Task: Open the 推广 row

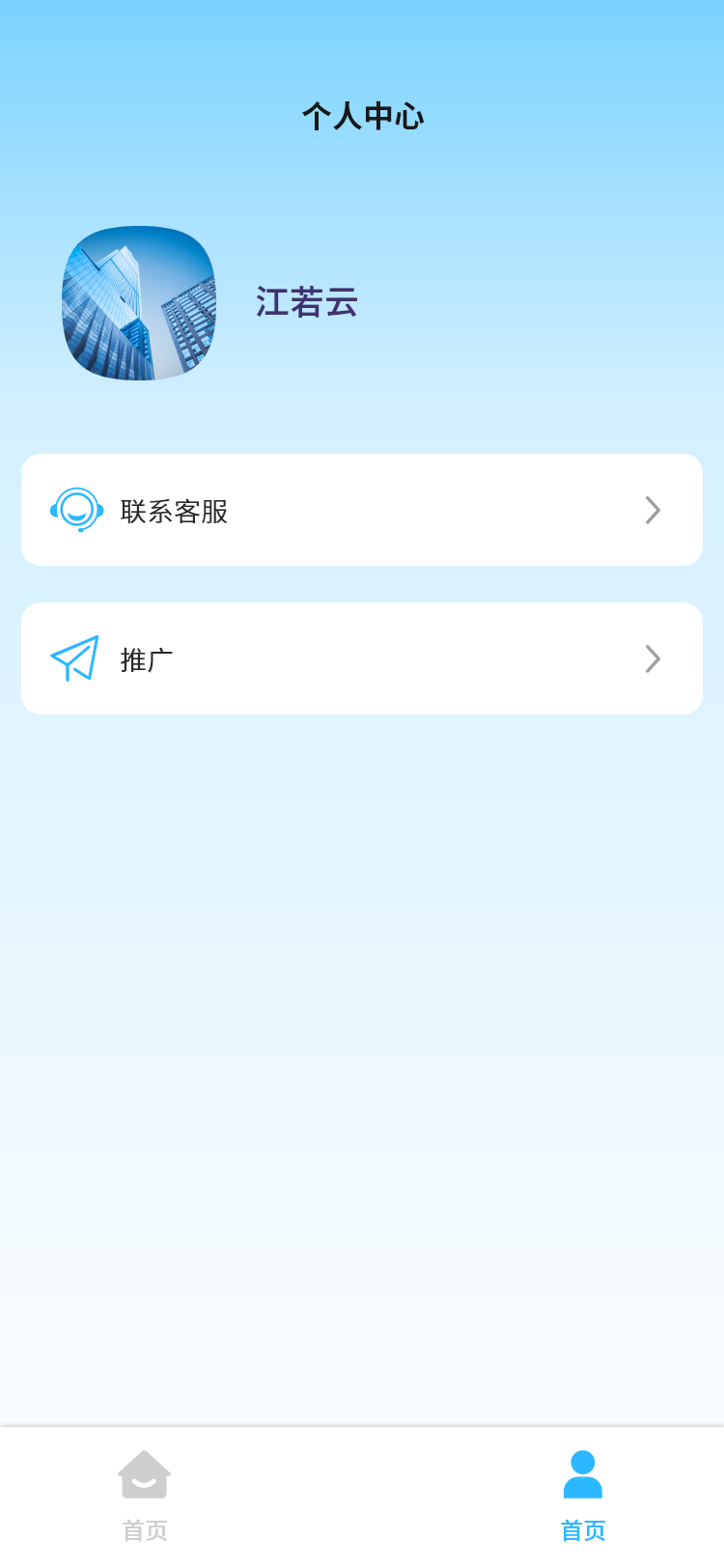Action: [361, 658]
